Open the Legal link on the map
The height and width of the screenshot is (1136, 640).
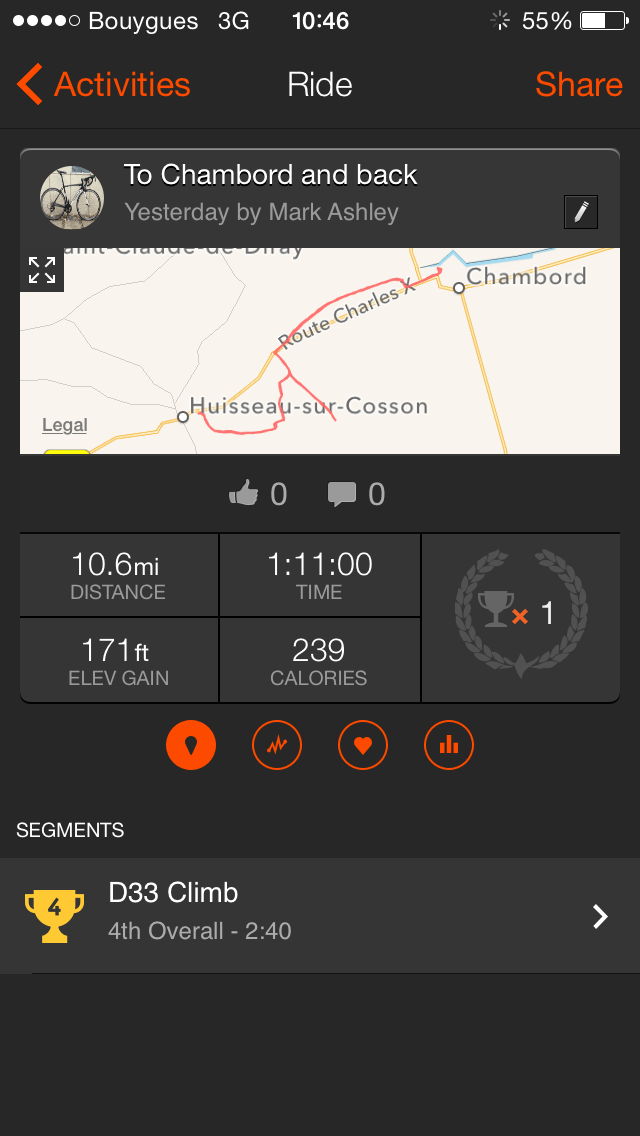point(65,425)
